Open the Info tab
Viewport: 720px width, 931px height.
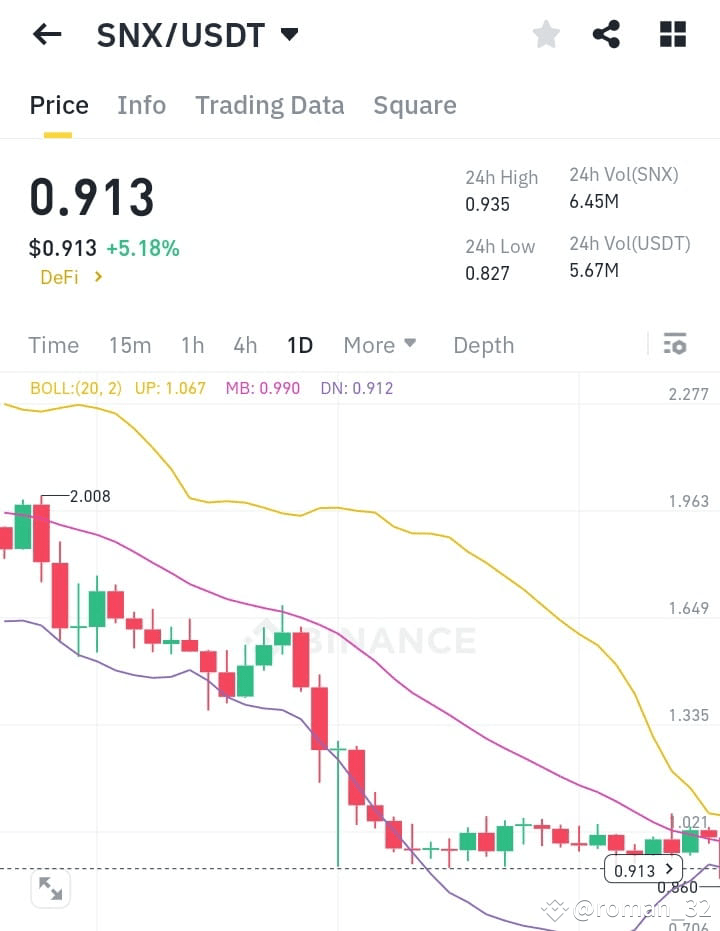coord(141,105)
